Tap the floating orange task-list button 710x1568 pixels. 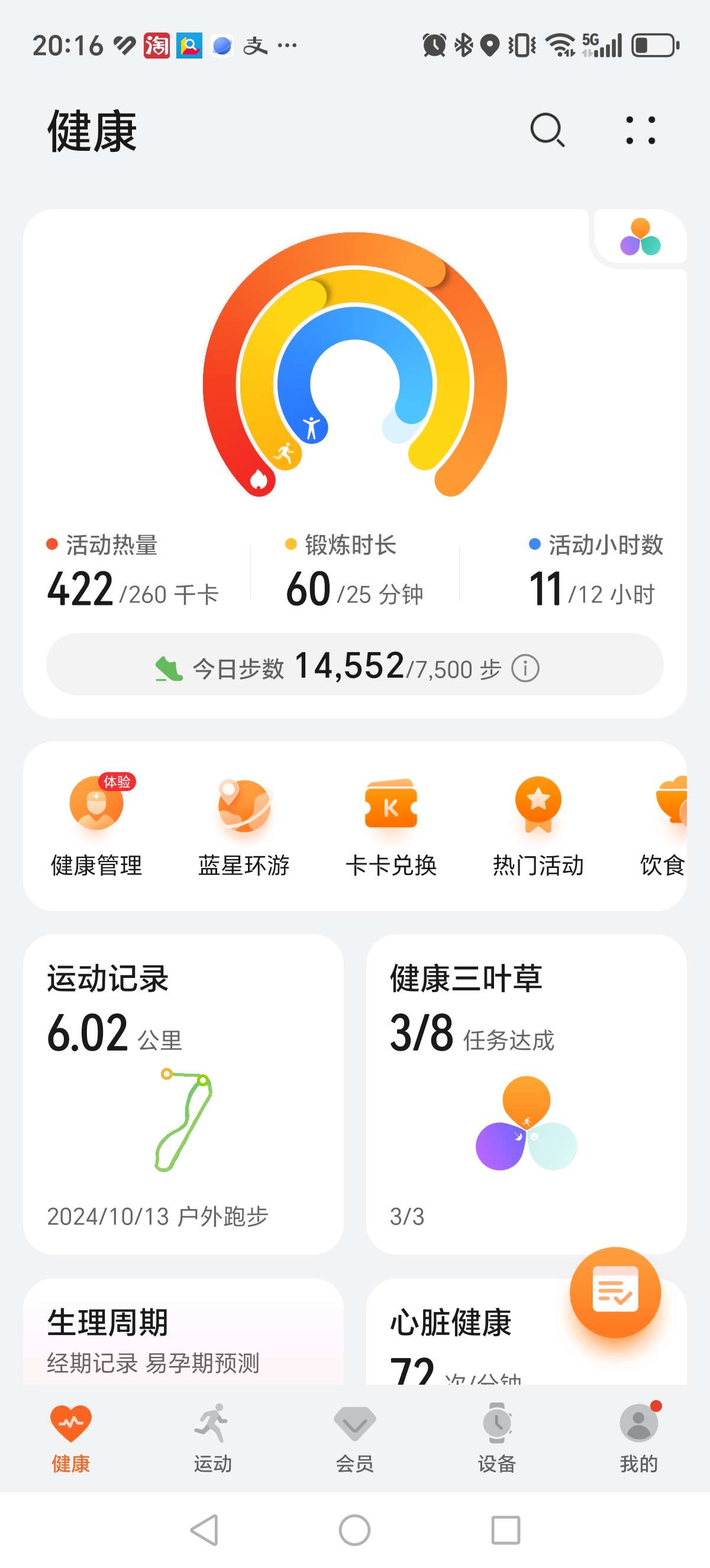tap(617, 1293)
